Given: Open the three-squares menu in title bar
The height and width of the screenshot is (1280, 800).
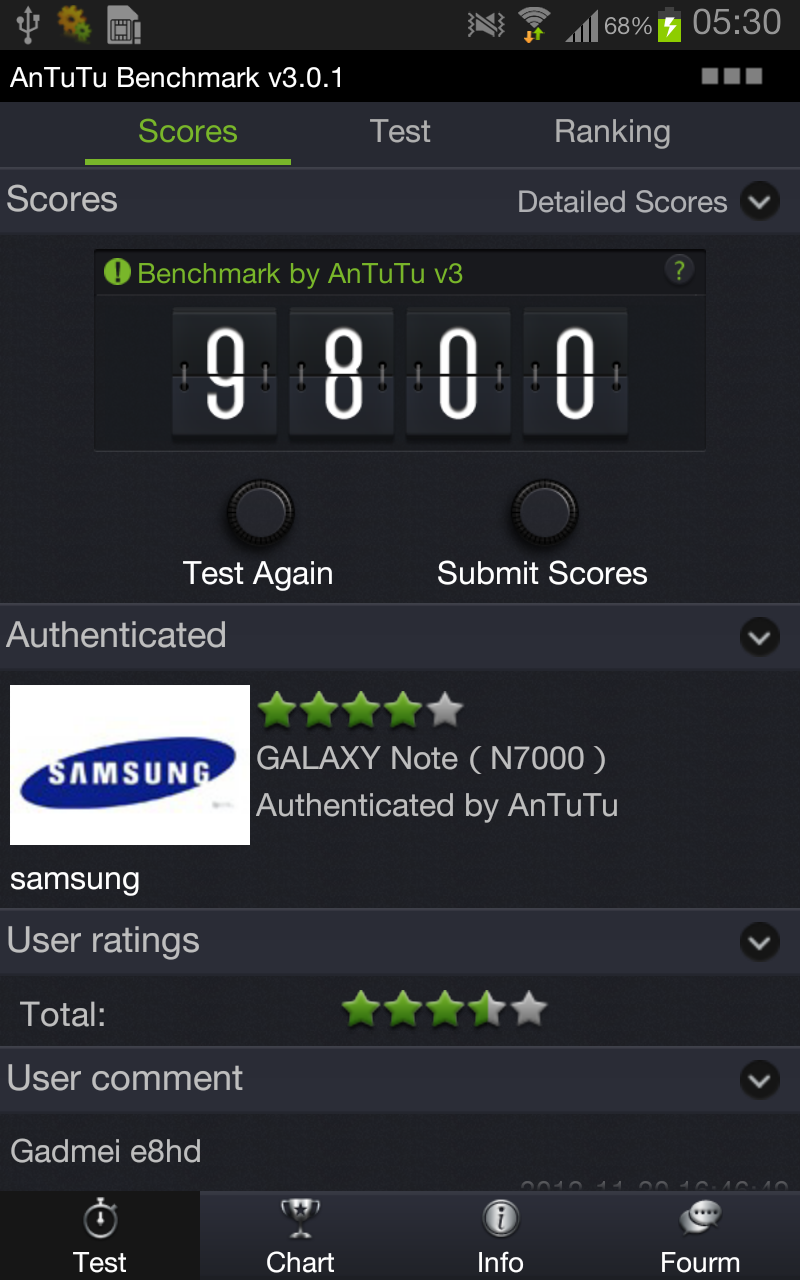Looking at the screenshot, I should click(732, 76).
